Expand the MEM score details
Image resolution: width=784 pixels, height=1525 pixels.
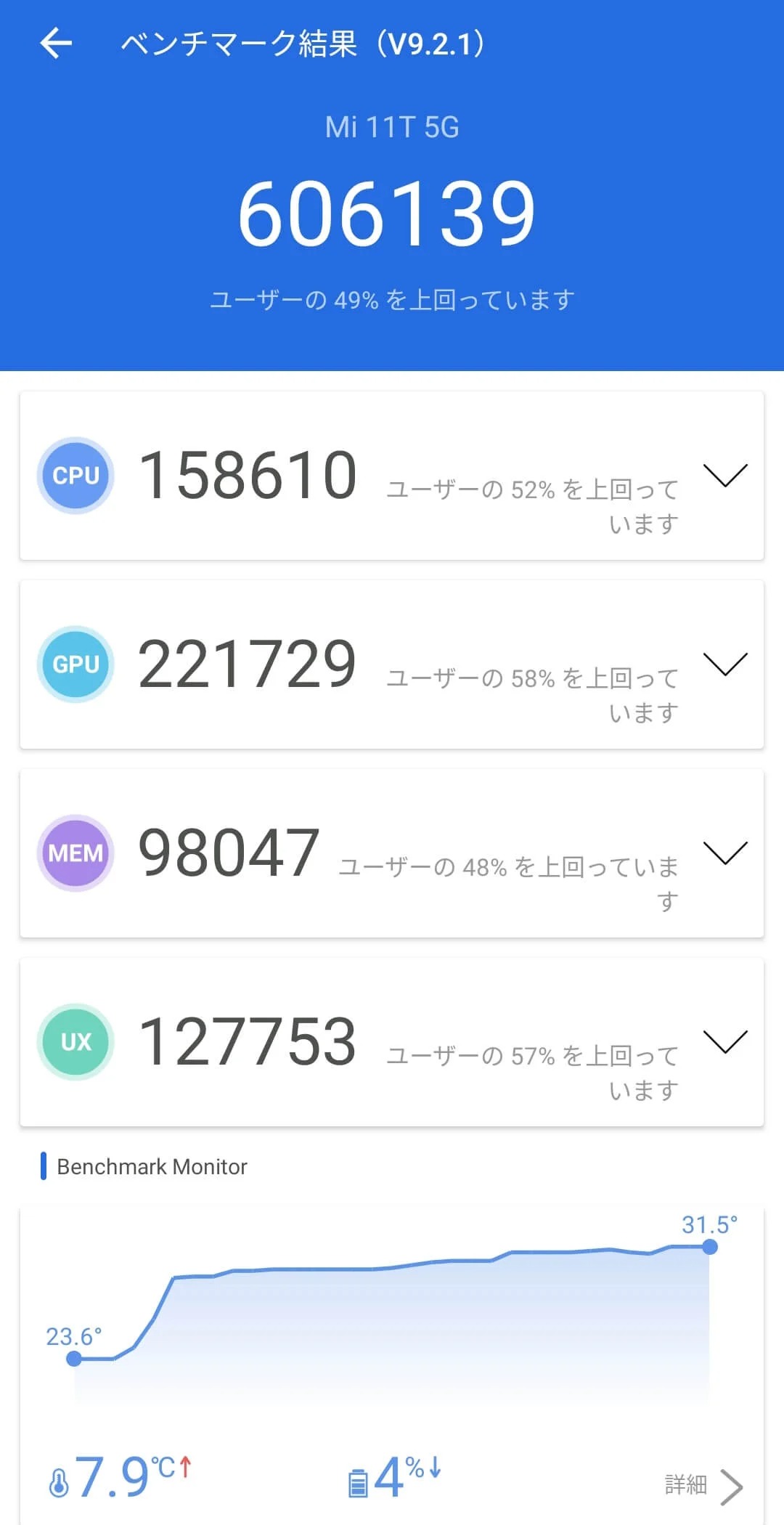coord(725,853)
